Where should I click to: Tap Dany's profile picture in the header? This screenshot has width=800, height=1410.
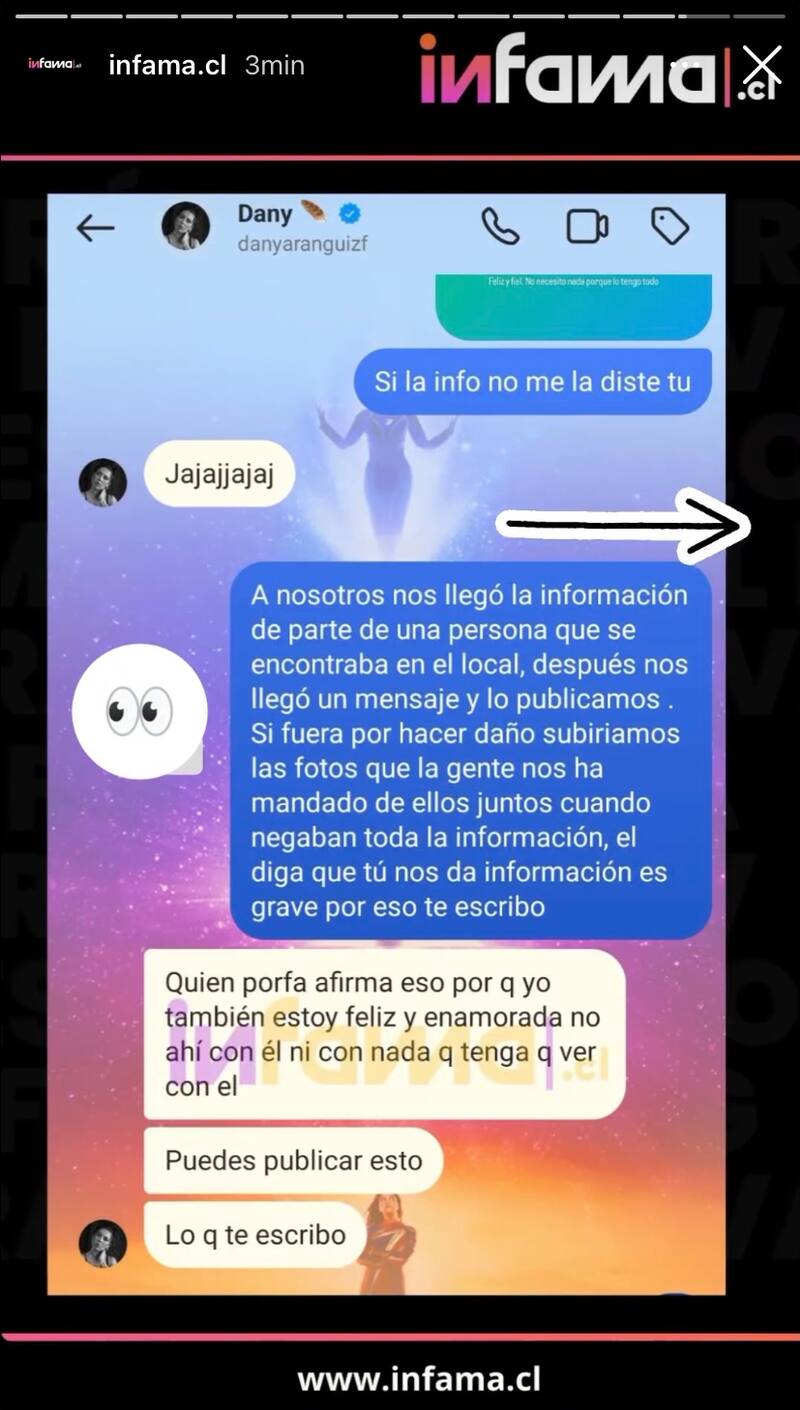click(x=186, y=227)
